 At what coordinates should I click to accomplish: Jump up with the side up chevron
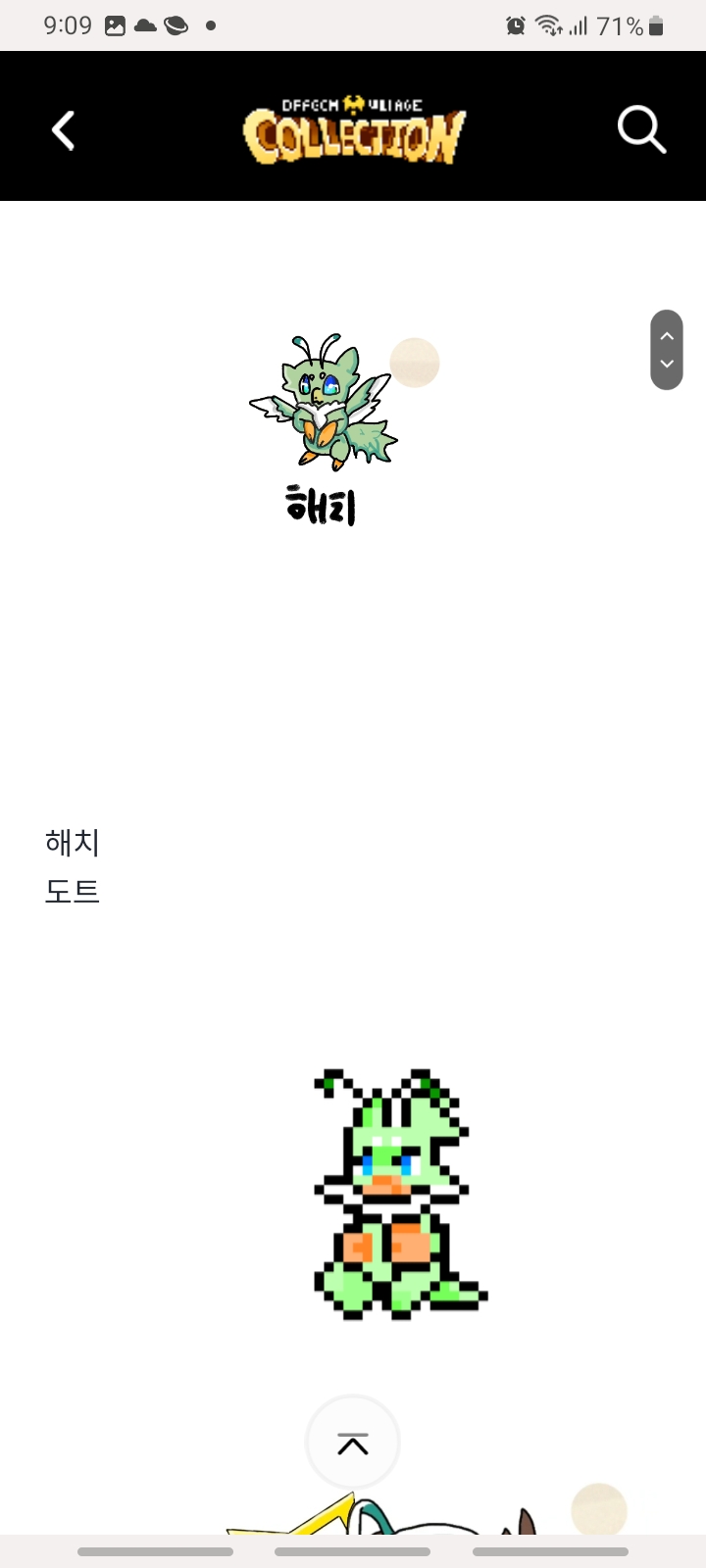point(667,336)
